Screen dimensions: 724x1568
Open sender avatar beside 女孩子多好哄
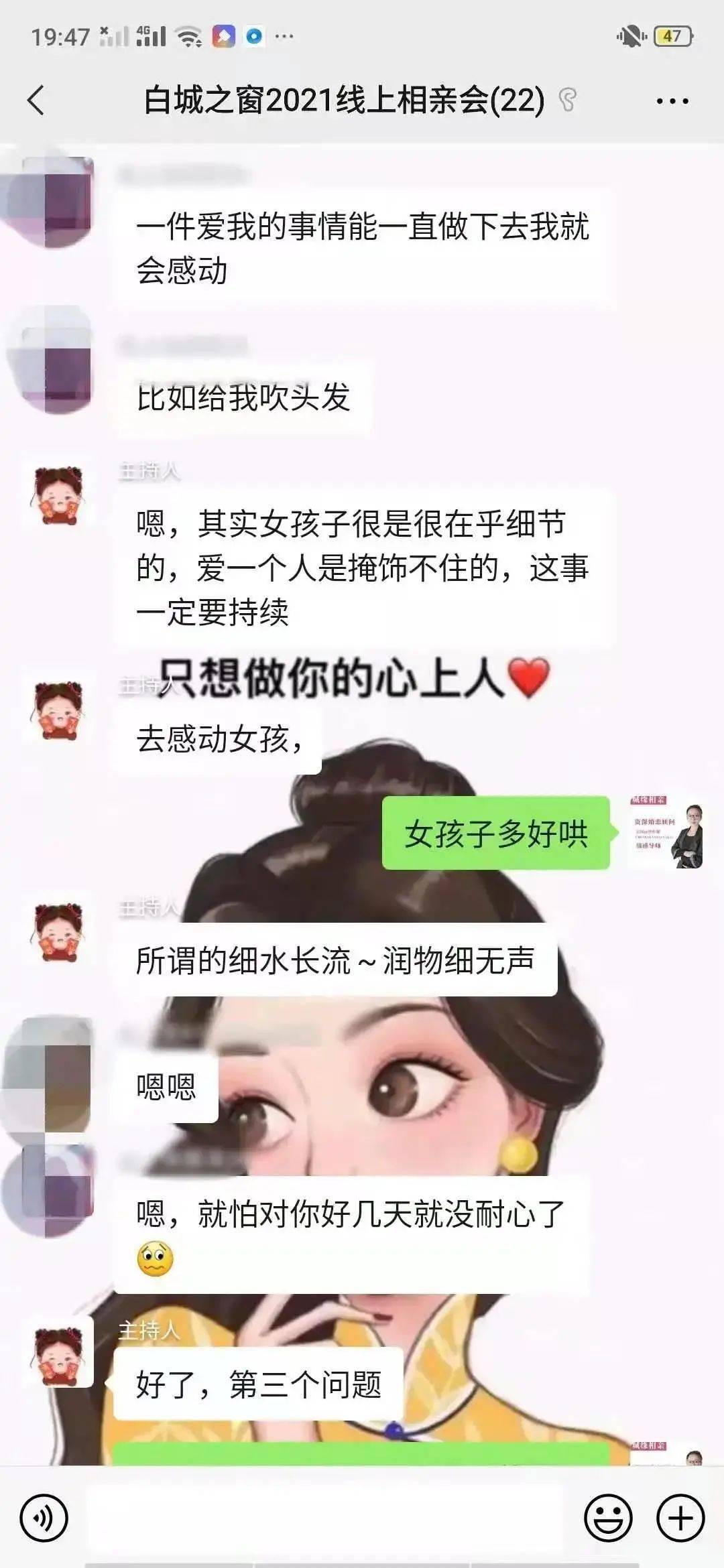(x=666, y=833)
